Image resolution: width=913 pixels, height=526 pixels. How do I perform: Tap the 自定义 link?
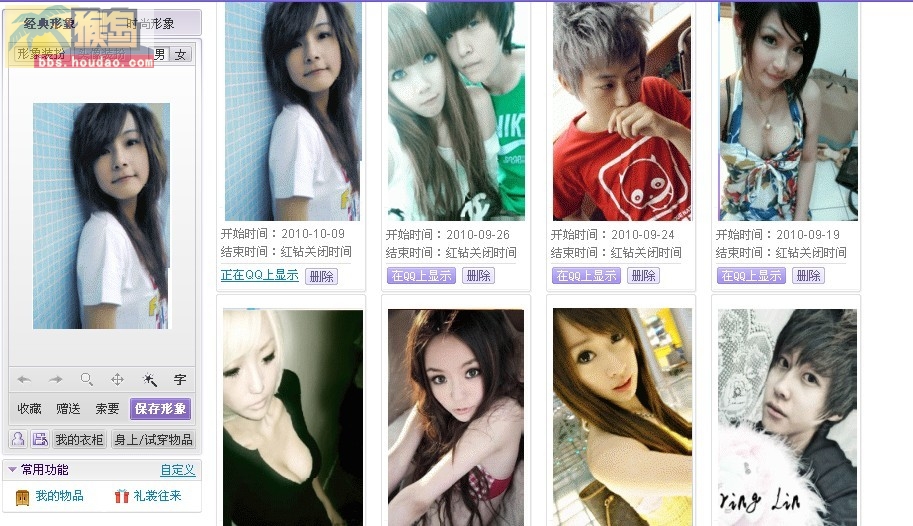[x=178, y=470]
